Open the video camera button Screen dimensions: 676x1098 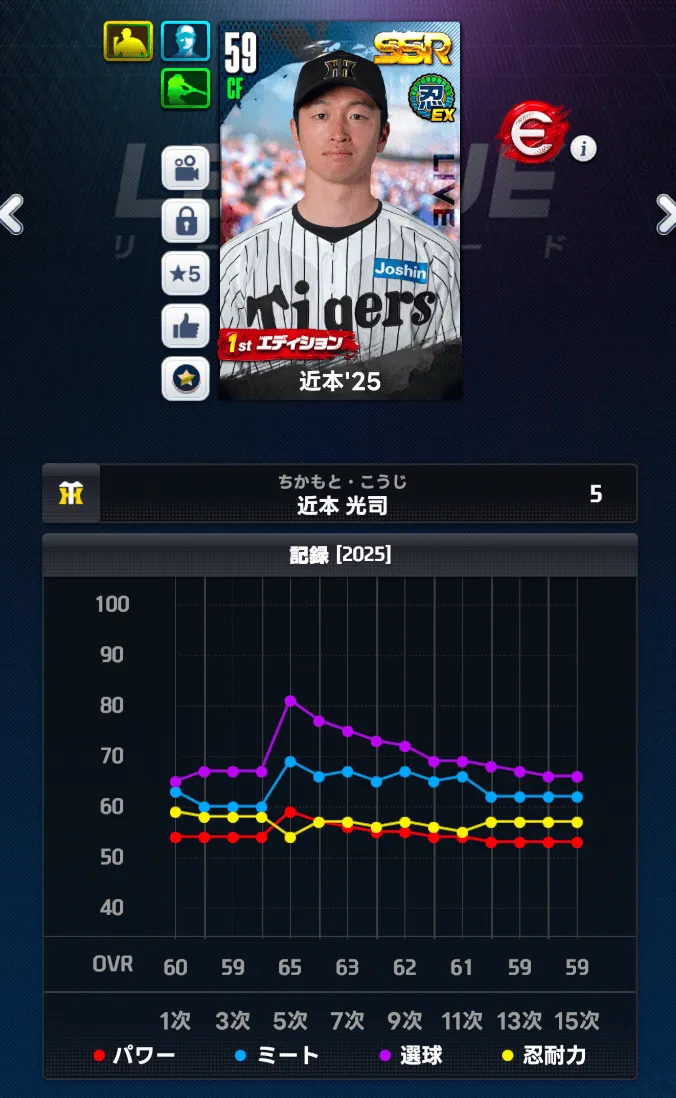[x=185, y=168]
